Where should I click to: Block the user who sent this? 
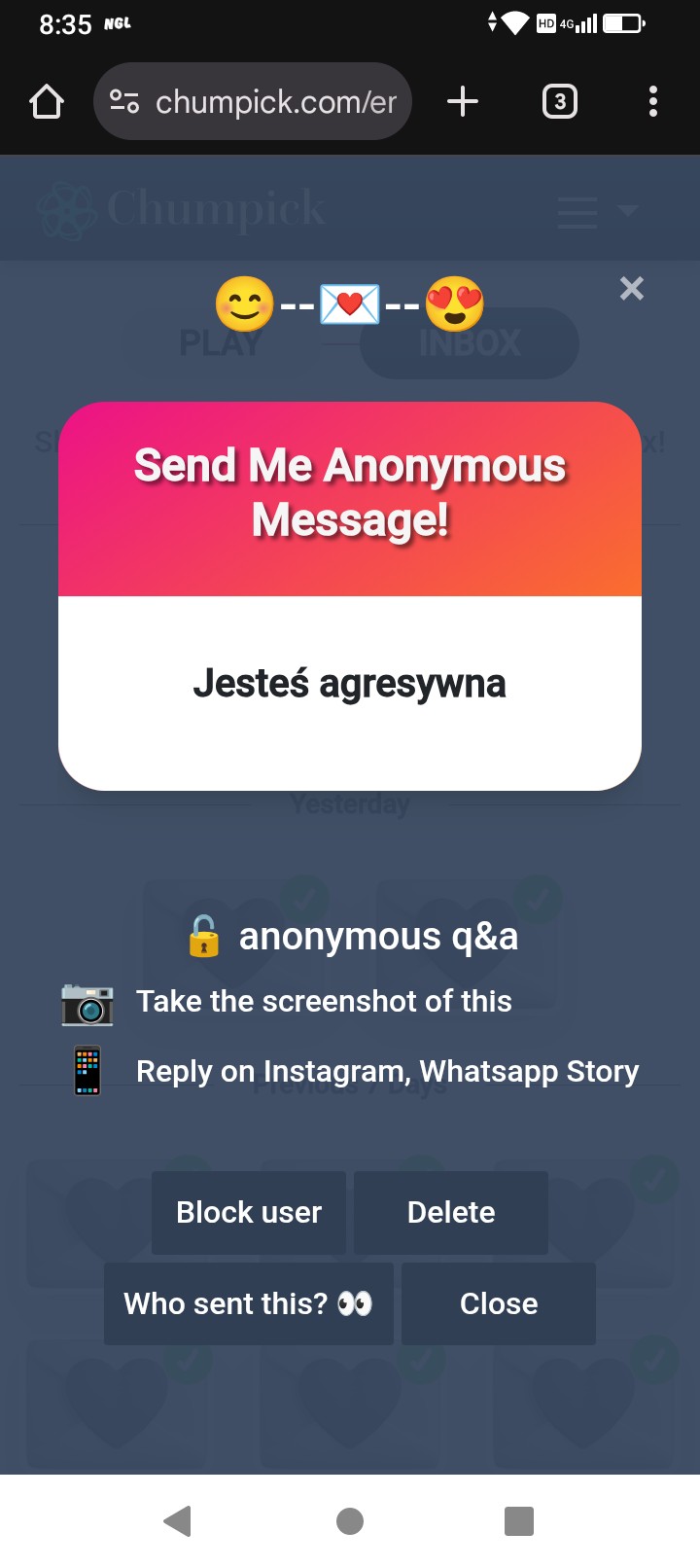[249, 1212]
